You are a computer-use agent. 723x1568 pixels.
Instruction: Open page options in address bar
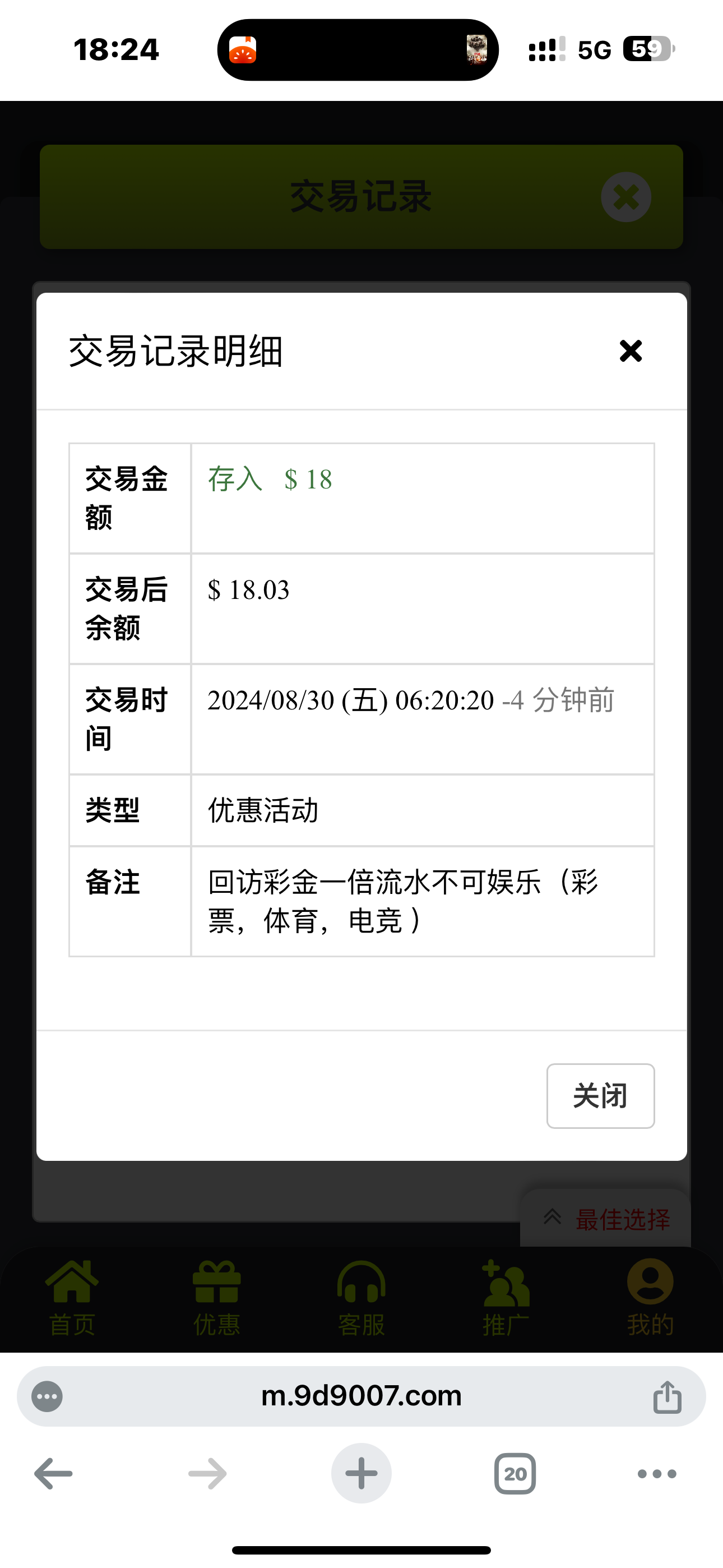tap(48, 1396)
